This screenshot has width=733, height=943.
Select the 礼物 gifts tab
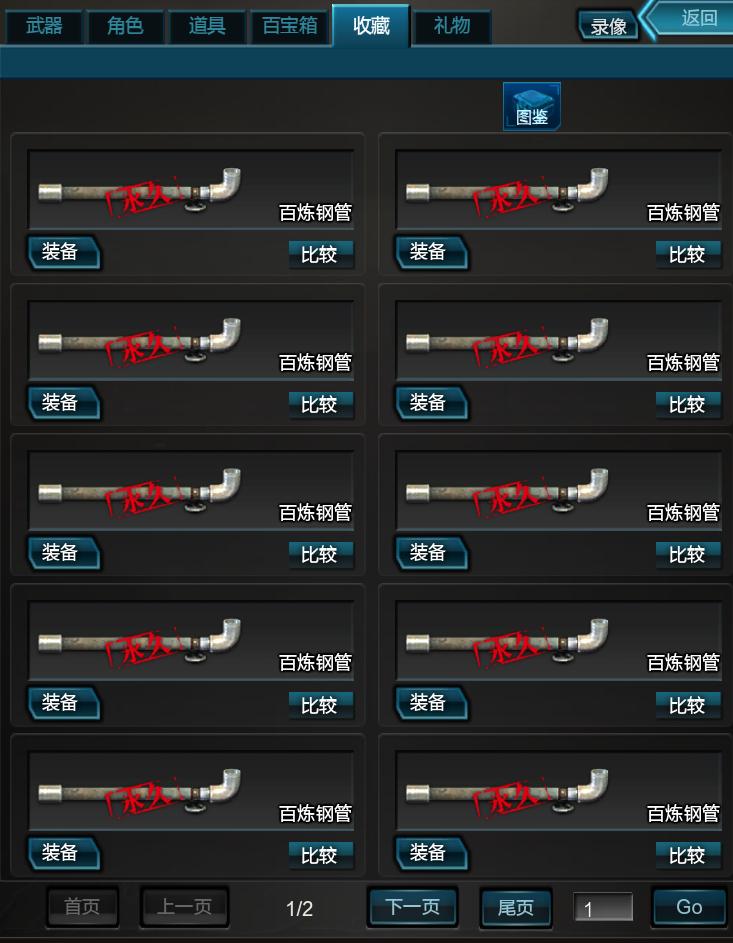click(x=451, y=27)
